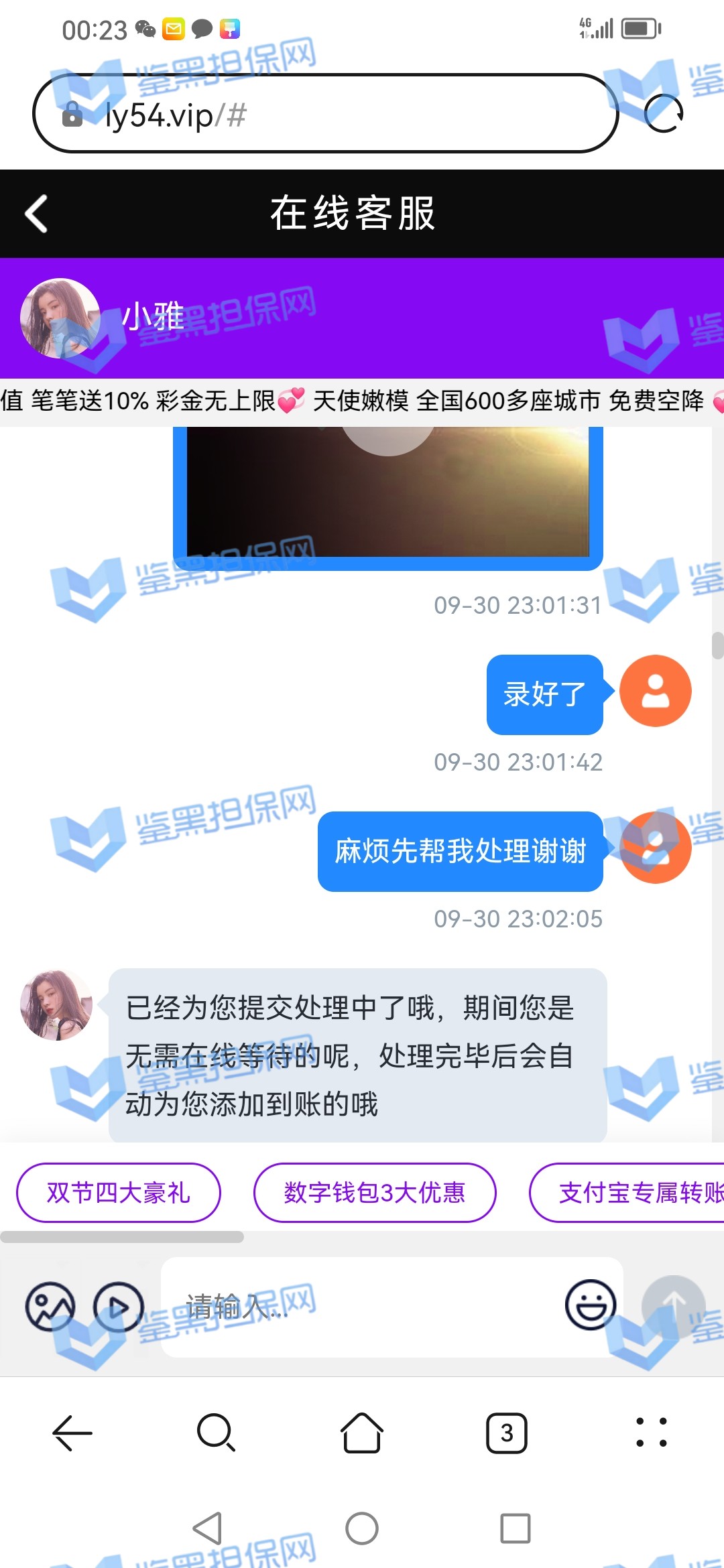Go to the browser home page

pyautogui.click(x=362, y=1433)
